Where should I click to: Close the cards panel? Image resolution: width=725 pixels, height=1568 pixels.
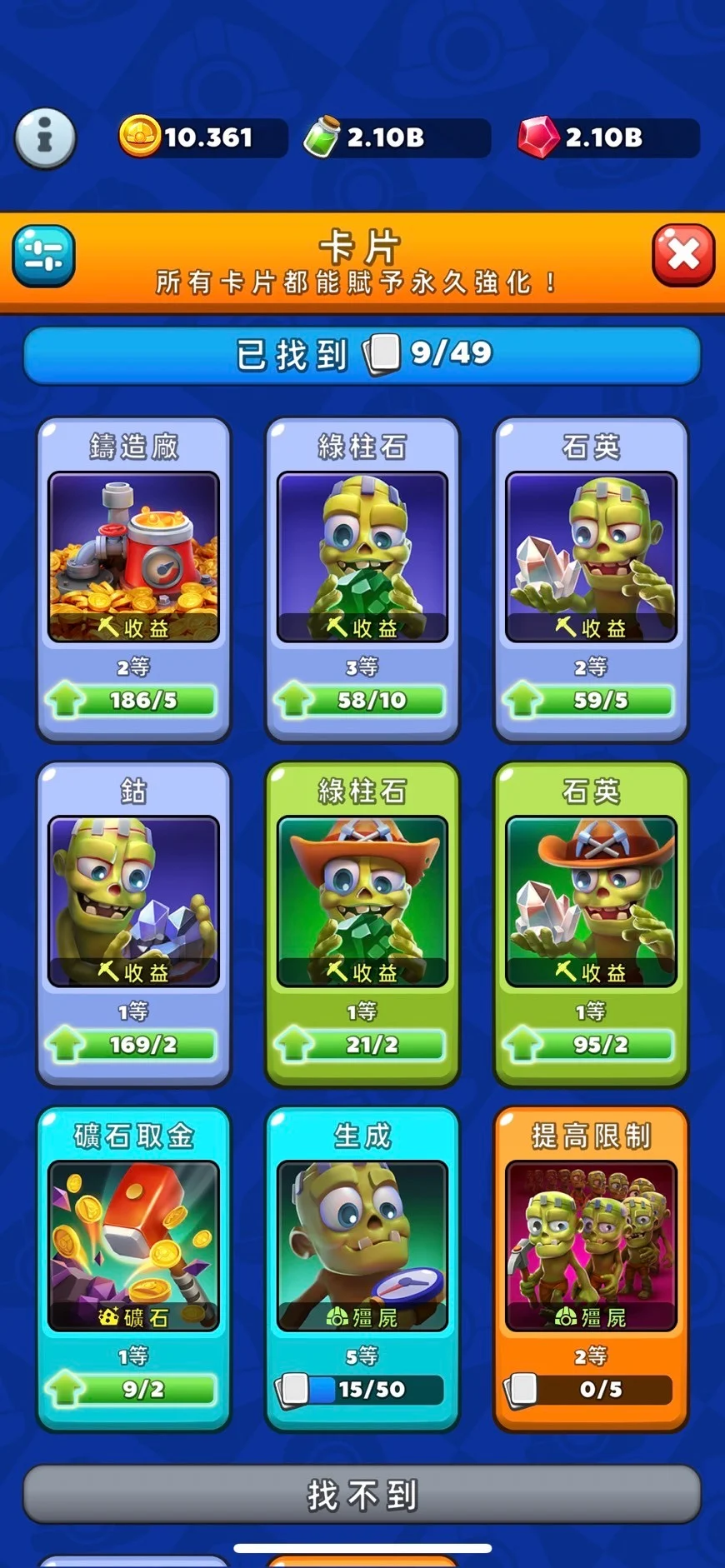[682, 254]
